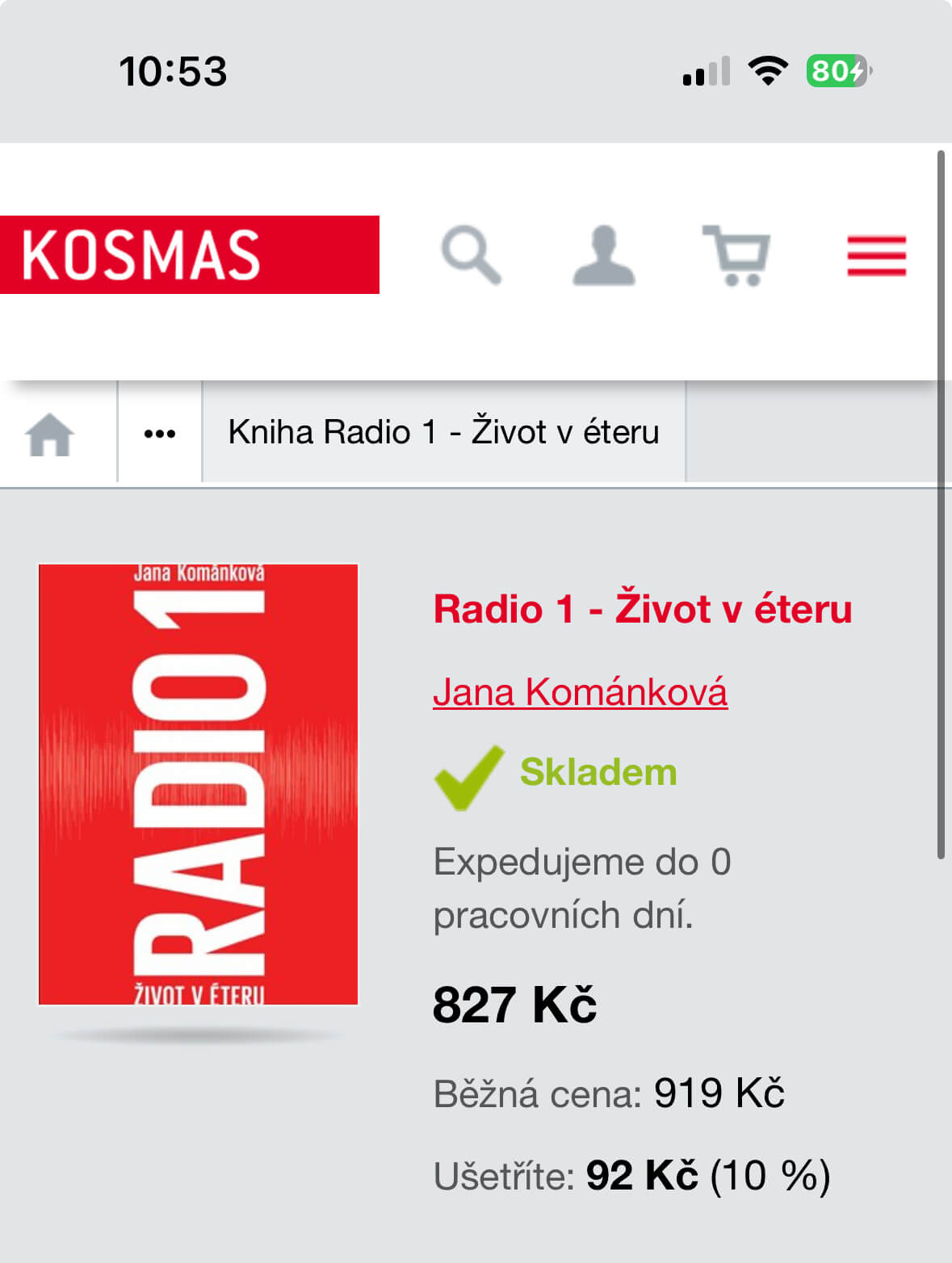Image resolution: width=952 pixels, height=1263 pixels.
Task: Open the hamburger menu
Action: click(876, 256)
